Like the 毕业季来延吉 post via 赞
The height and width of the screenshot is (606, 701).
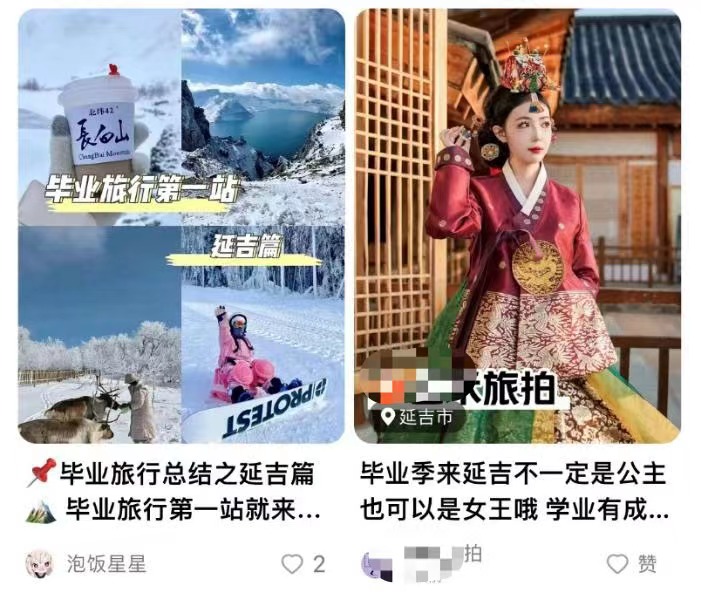click(619, 564)
